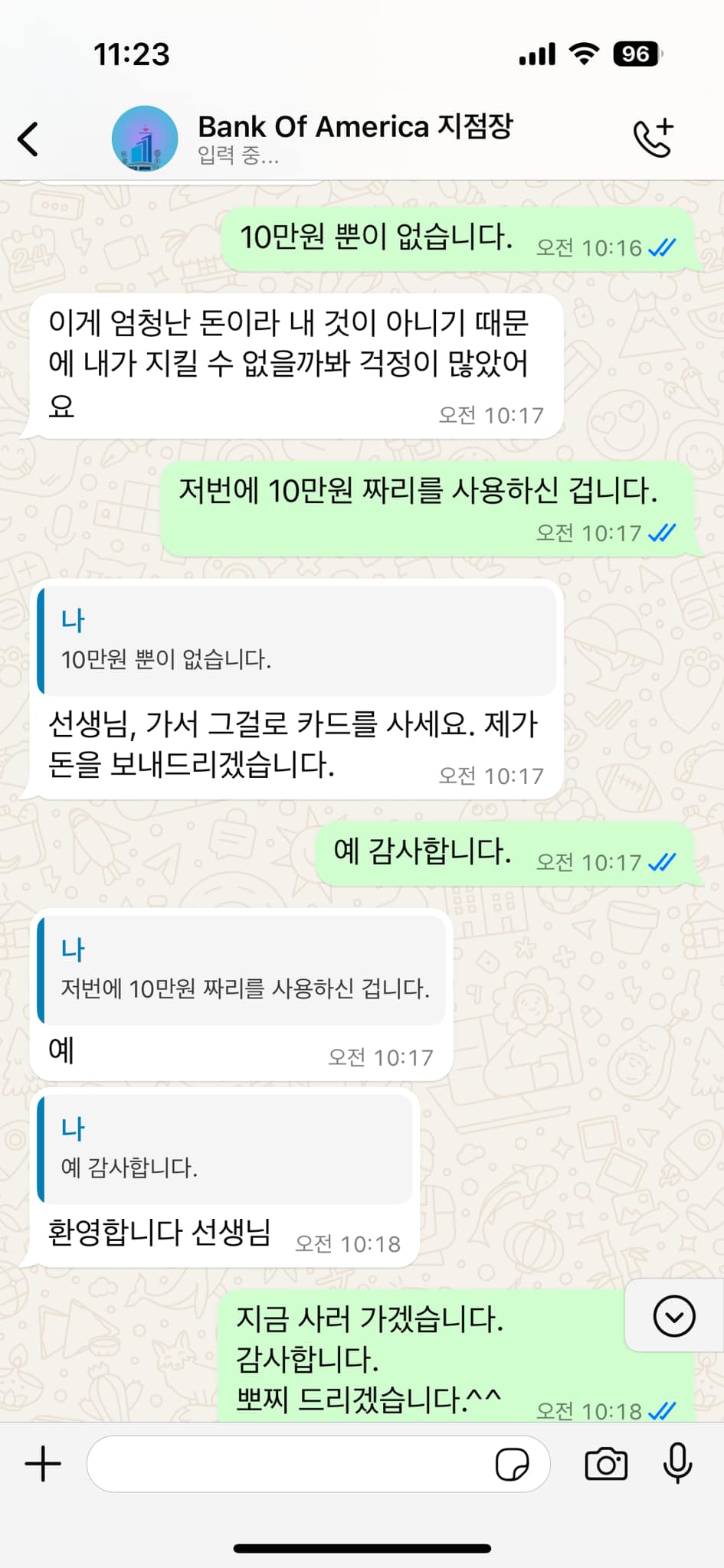The image size is (724, 1568).
Task: Tap quoted reply "예 감사합니다."
Action: coord(225,1149)
